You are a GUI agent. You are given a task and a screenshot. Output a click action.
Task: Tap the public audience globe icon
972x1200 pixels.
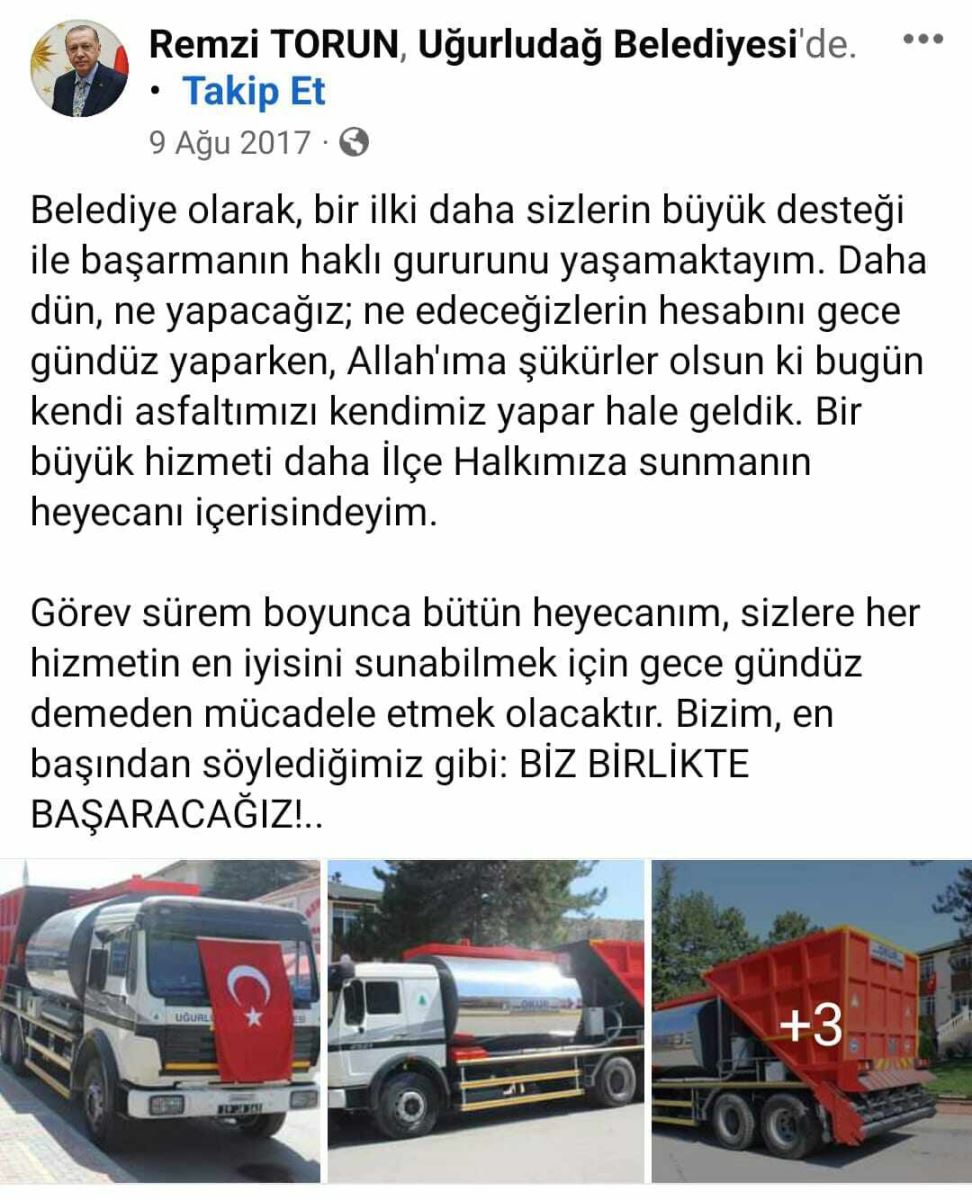coord(354,143)
